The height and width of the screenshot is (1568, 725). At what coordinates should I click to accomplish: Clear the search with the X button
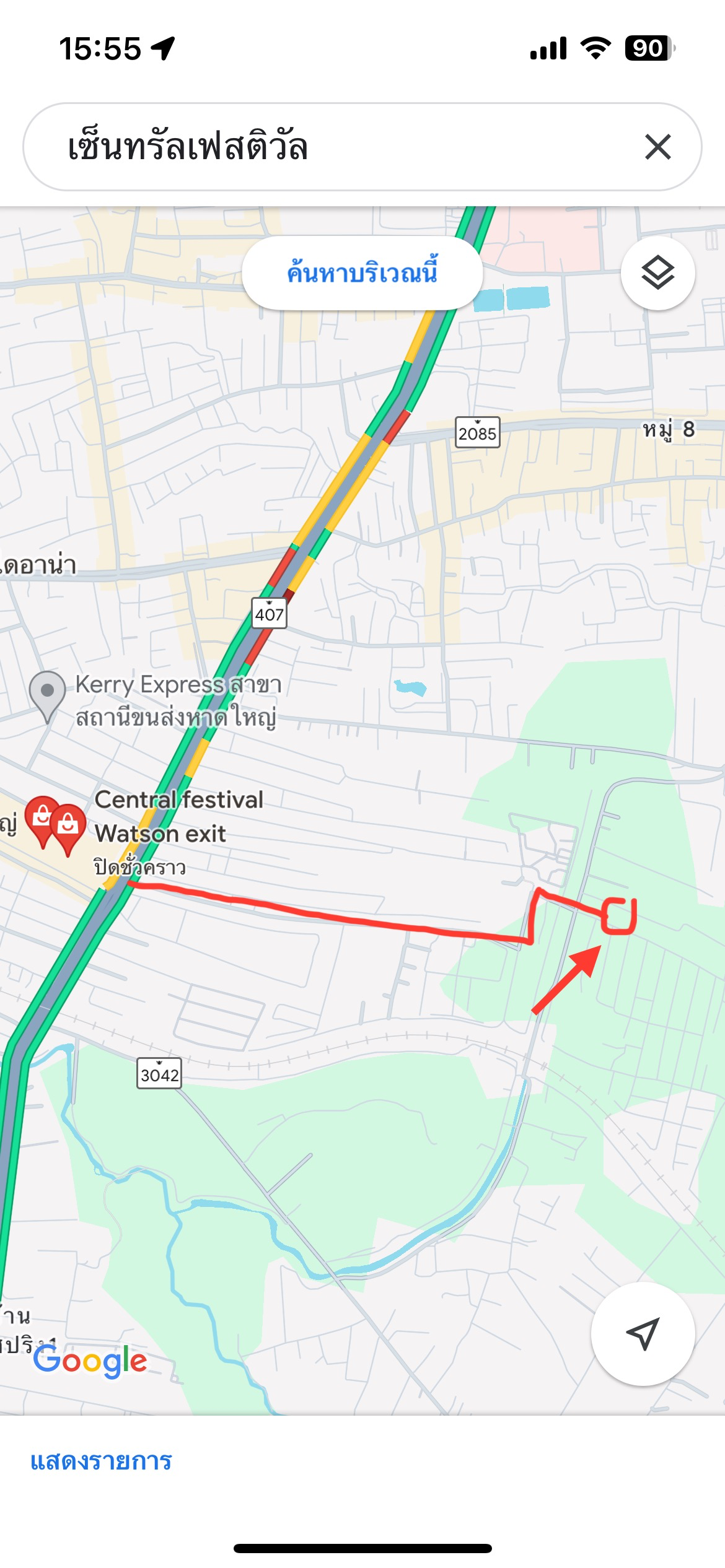(x=657, y=147)
